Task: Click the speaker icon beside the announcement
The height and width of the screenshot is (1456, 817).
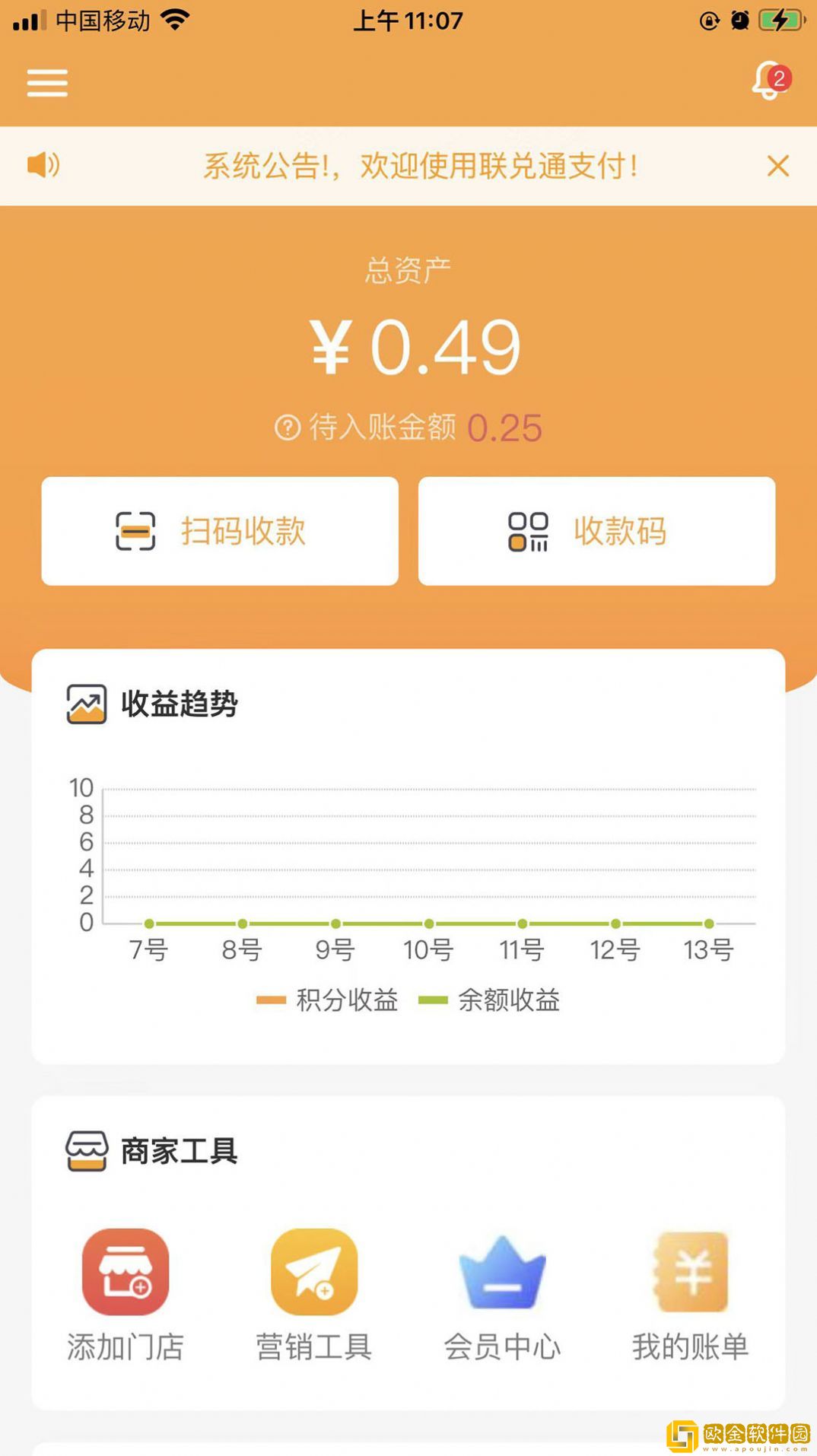Action: tap(44, 164)
